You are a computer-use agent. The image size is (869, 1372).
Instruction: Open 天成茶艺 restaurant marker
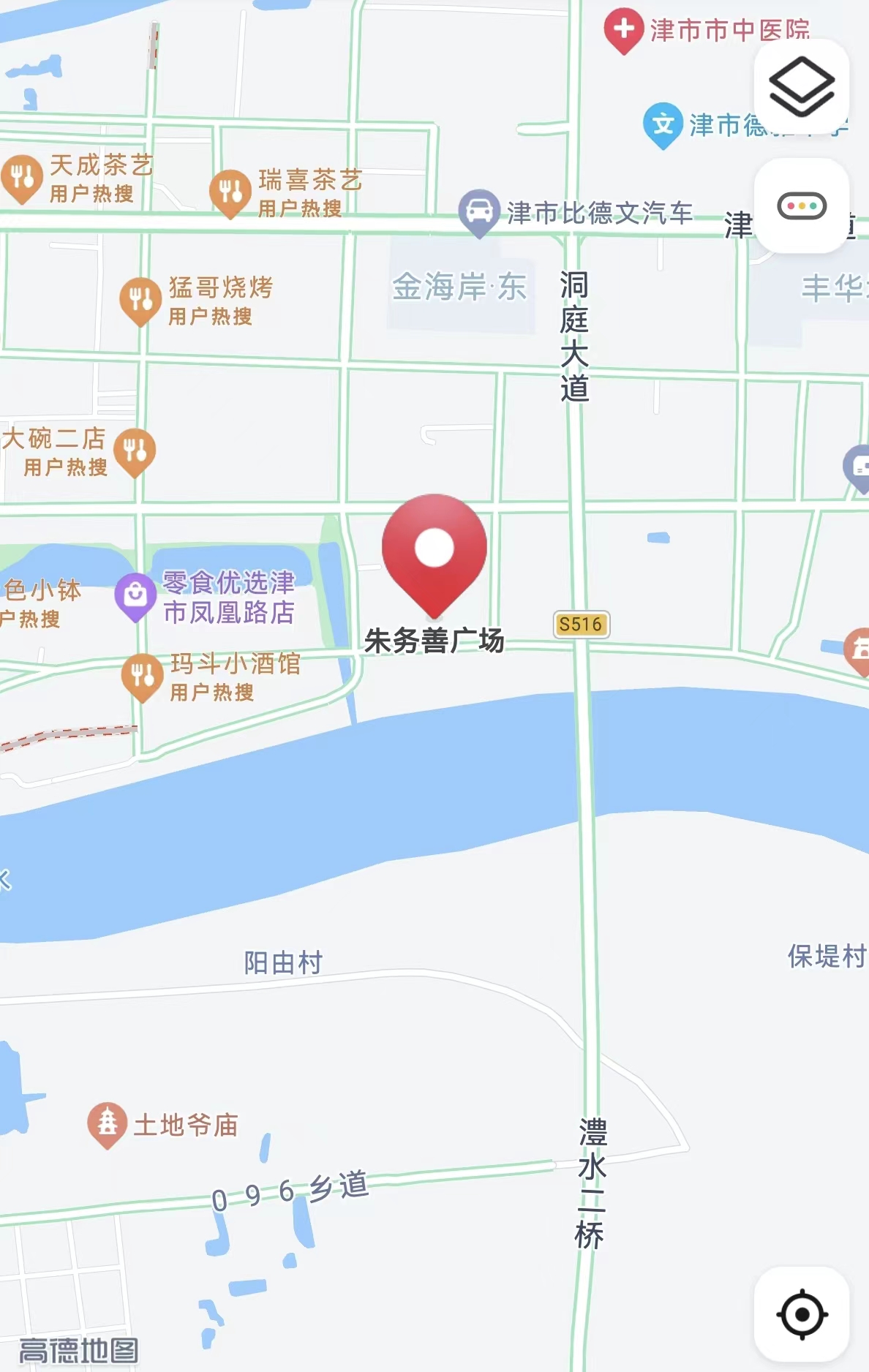coord(22,177)
